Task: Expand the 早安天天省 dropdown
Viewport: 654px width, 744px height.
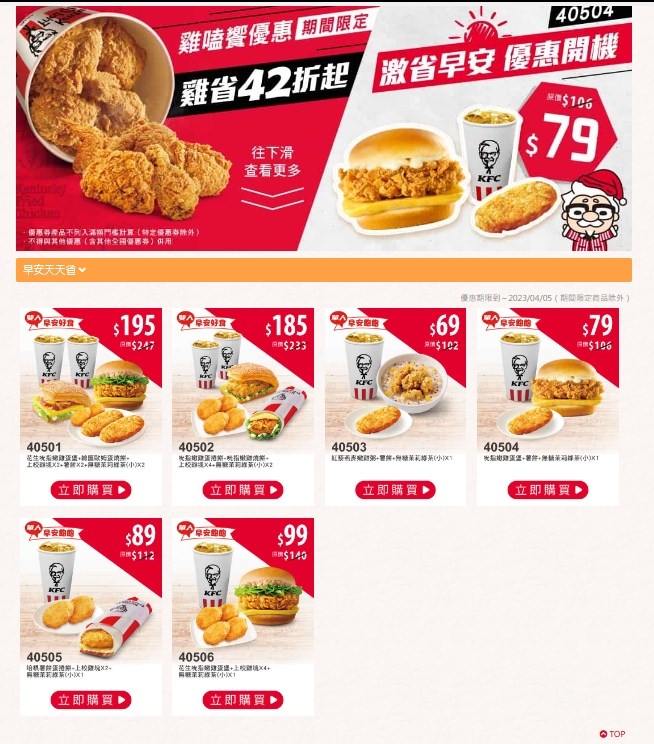Action: (55, 269)
